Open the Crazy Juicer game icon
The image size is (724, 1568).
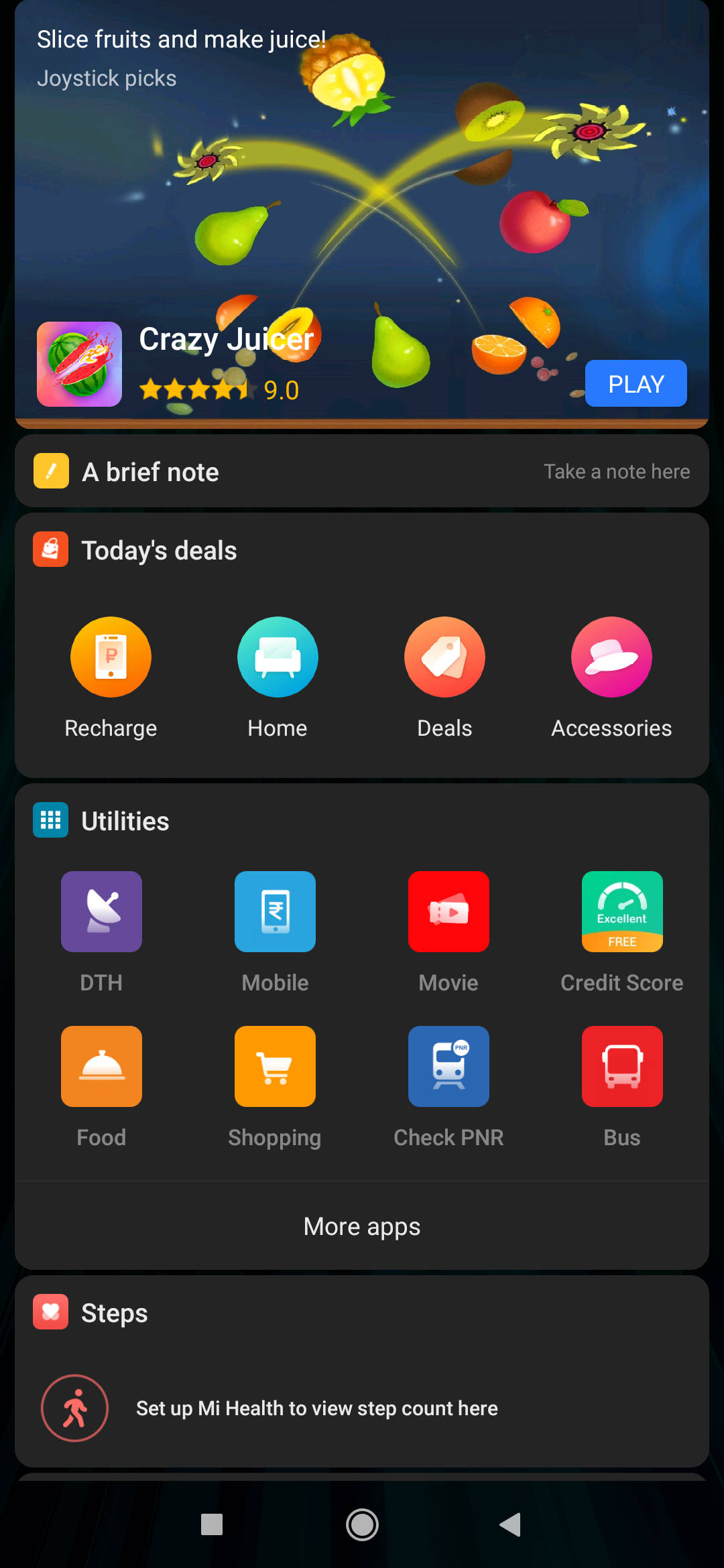point(79,364)
